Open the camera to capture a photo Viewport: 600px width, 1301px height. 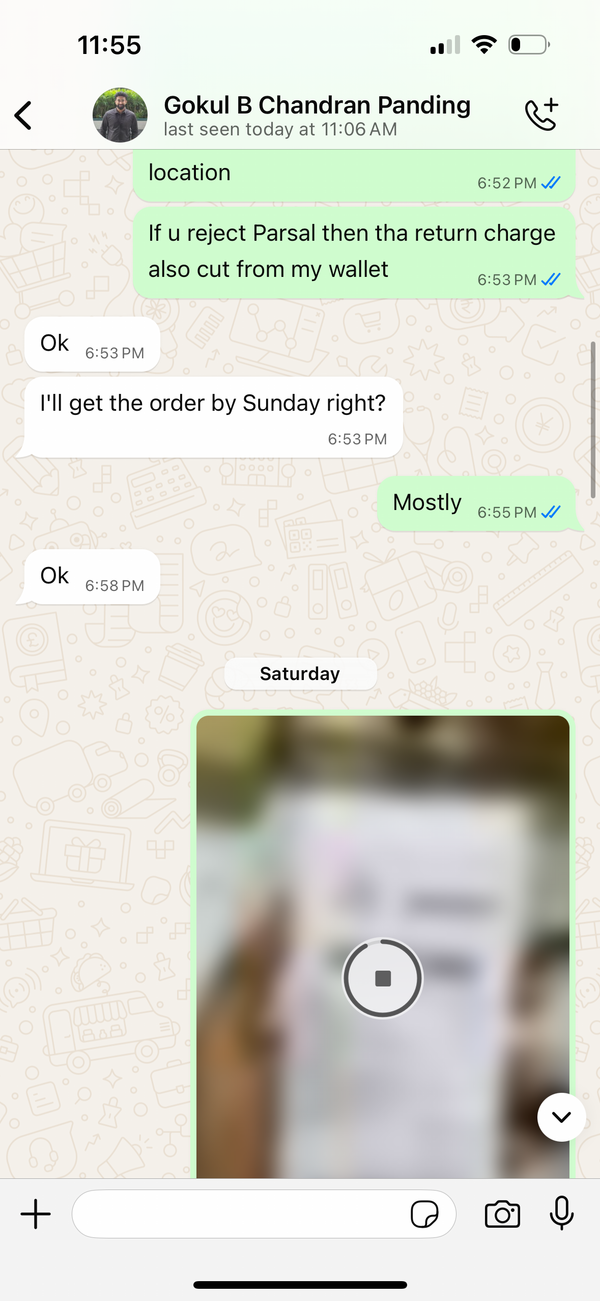(502, 1214)
